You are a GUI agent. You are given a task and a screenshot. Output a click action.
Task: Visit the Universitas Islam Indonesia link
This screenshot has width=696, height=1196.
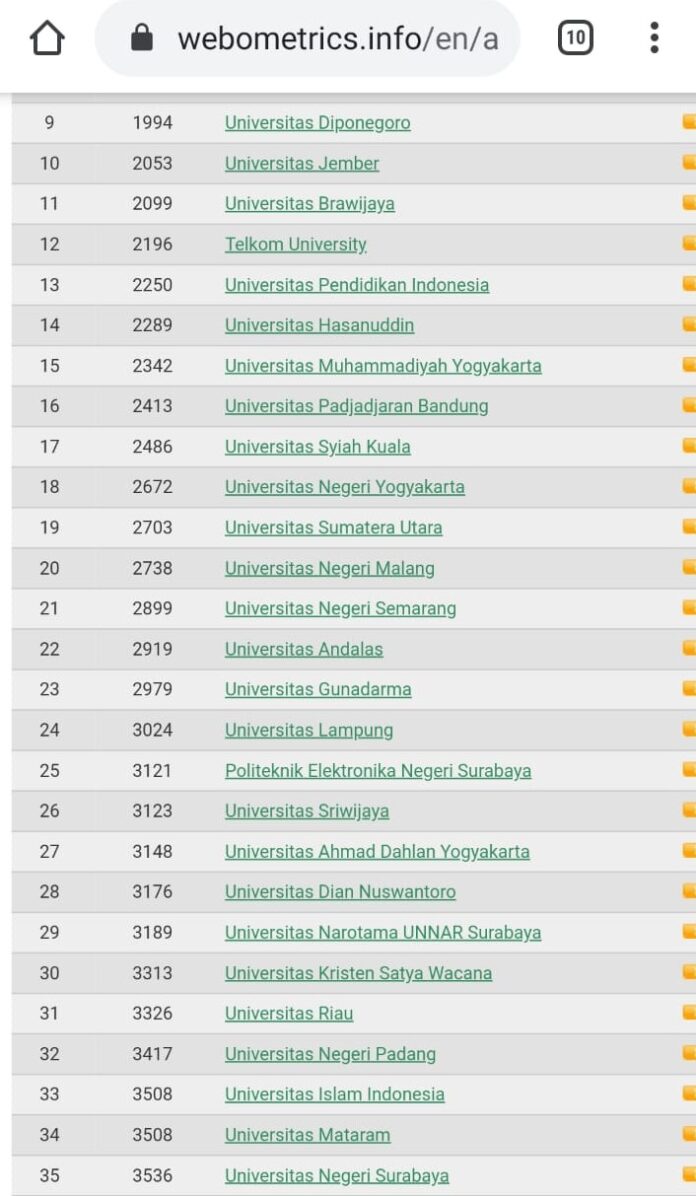pyautogui.click(x=334, y=1094)
